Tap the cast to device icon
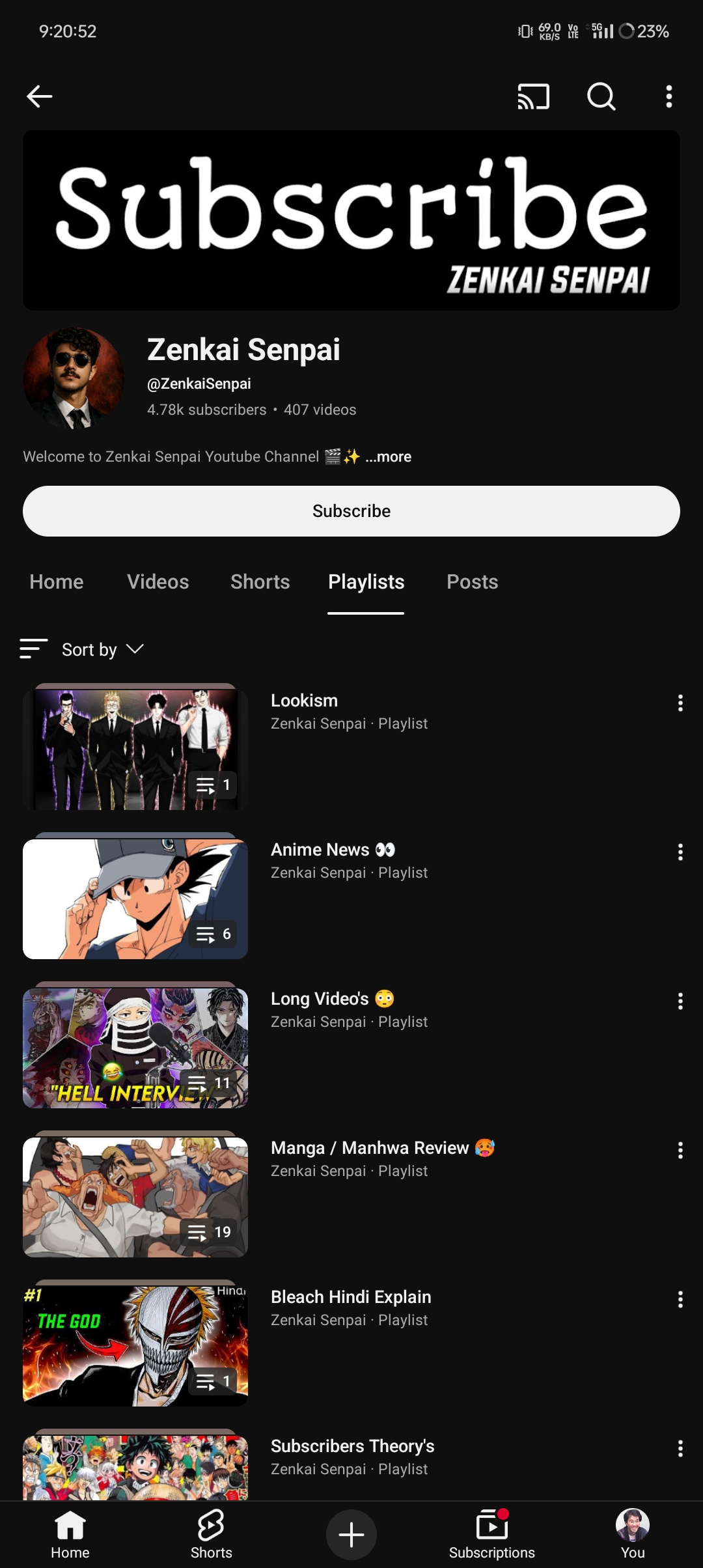This screenshot has height=1568, width=703. point(533,96)
